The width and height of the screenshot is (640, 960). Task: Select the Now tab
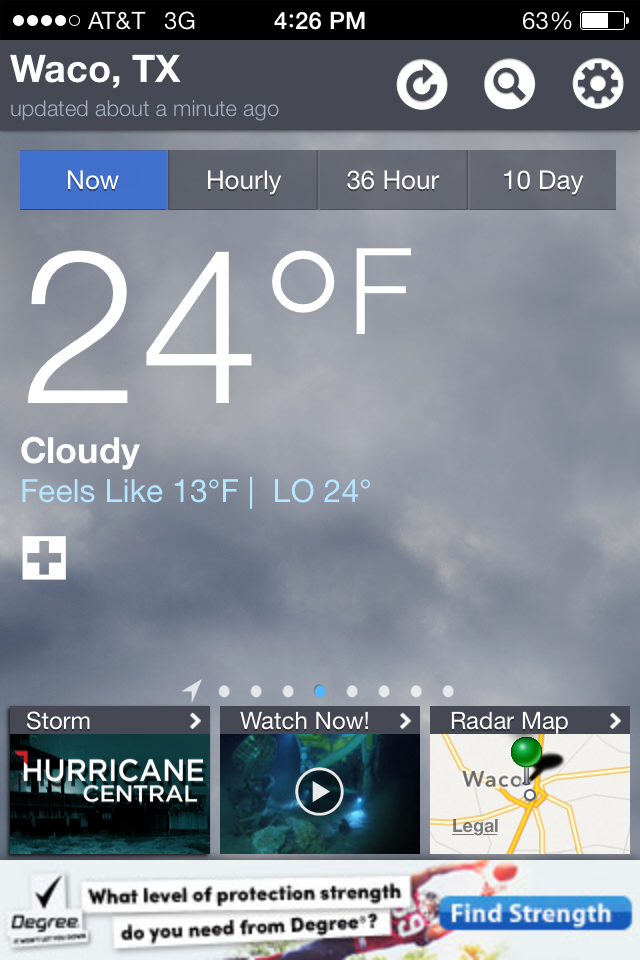pos(93,181)
